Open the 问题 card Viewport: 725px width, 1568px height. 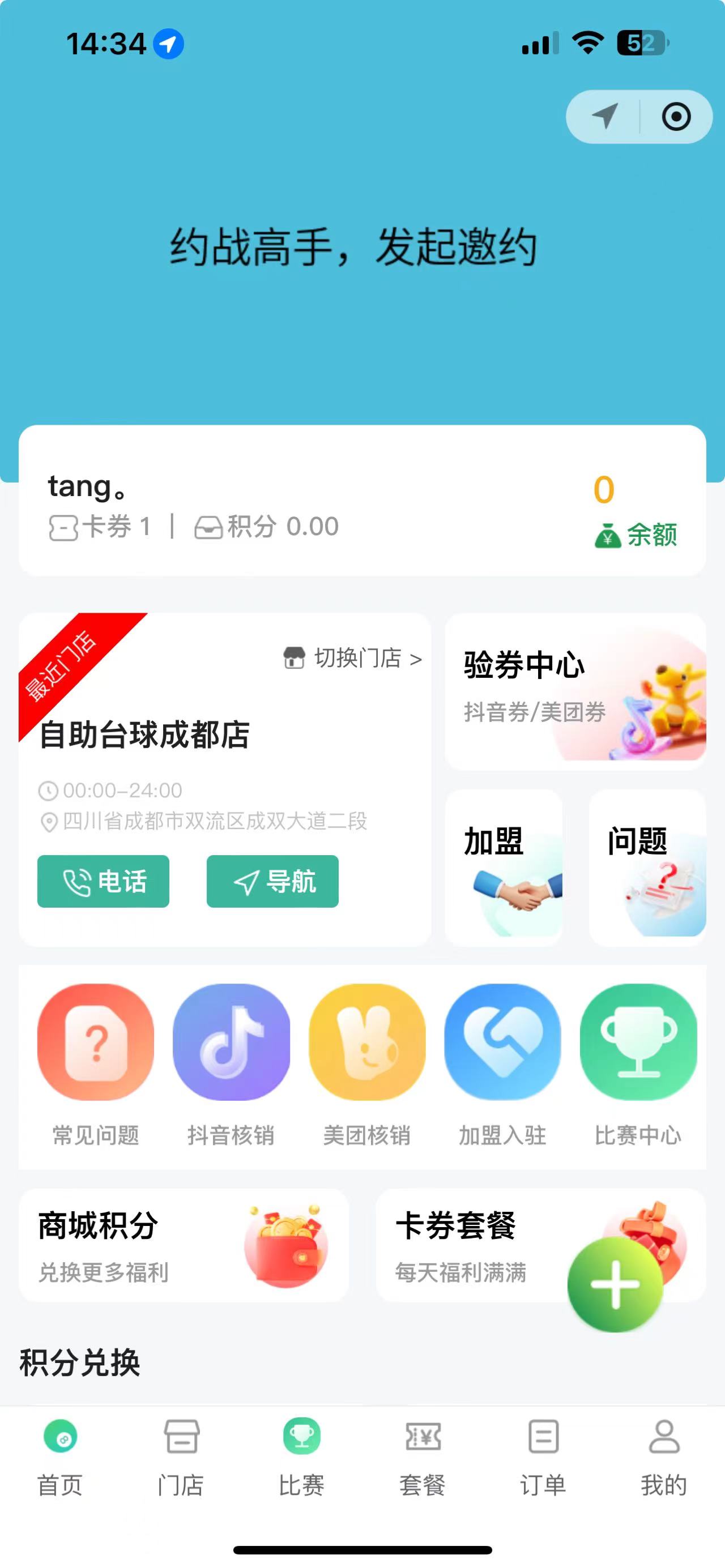647,867
